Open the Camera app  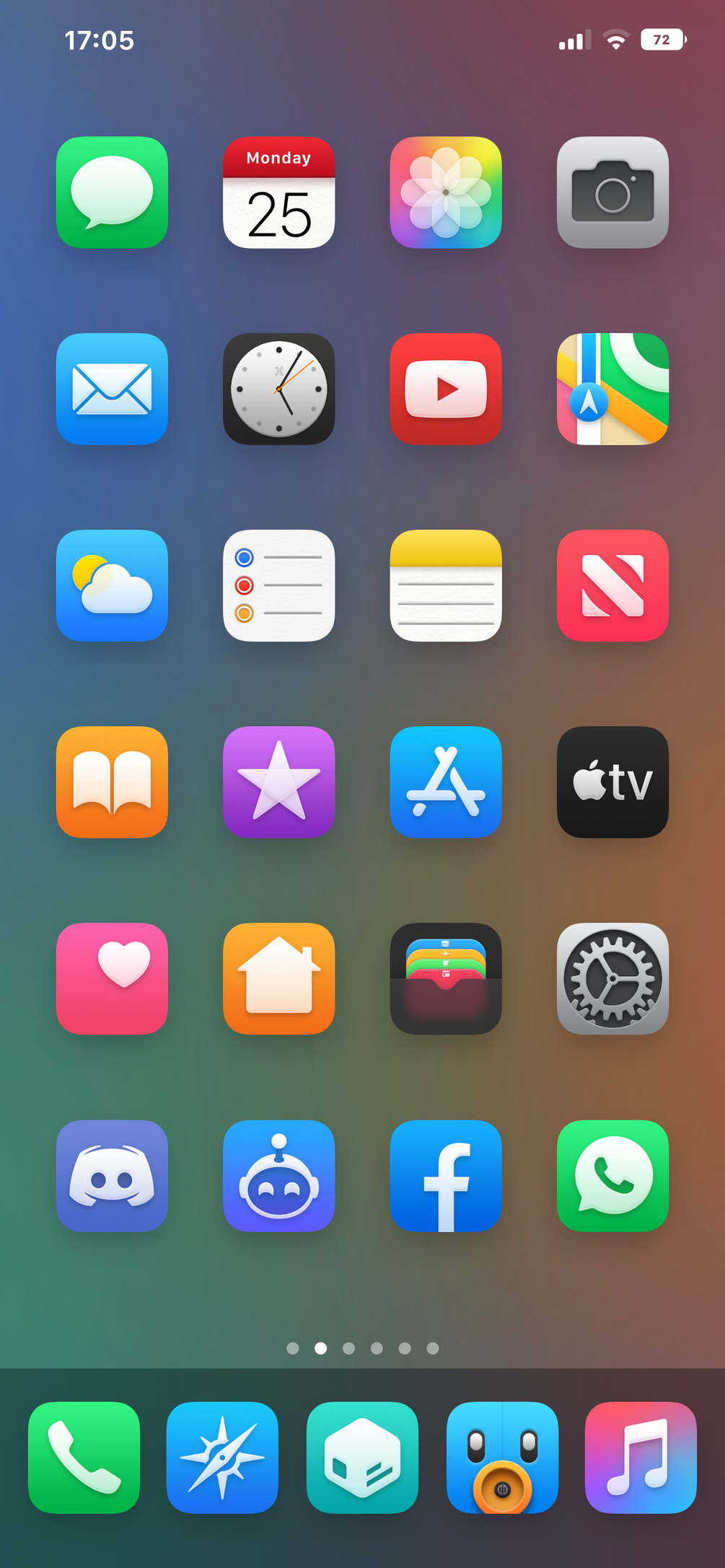point(612,192)
